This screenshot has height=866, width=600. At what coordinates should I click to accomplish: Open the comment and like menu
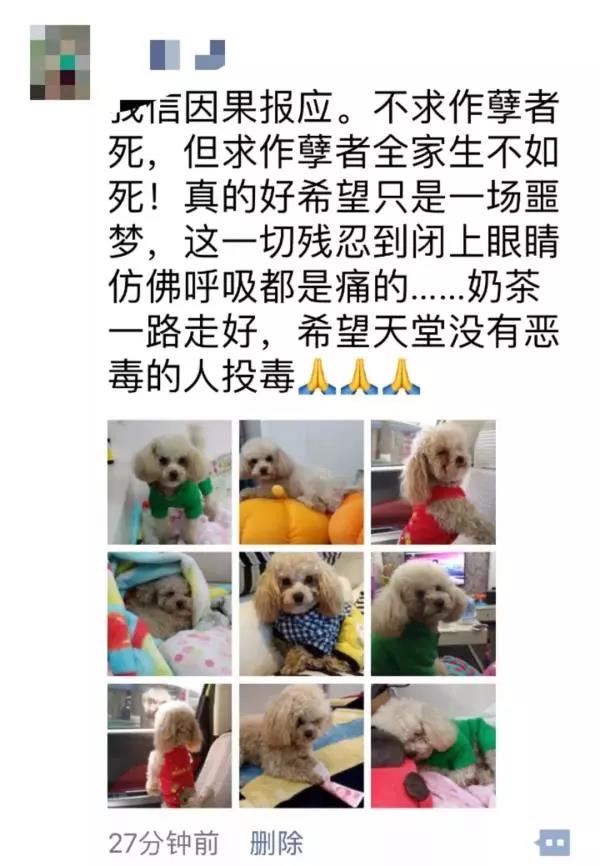coord(553,842)
